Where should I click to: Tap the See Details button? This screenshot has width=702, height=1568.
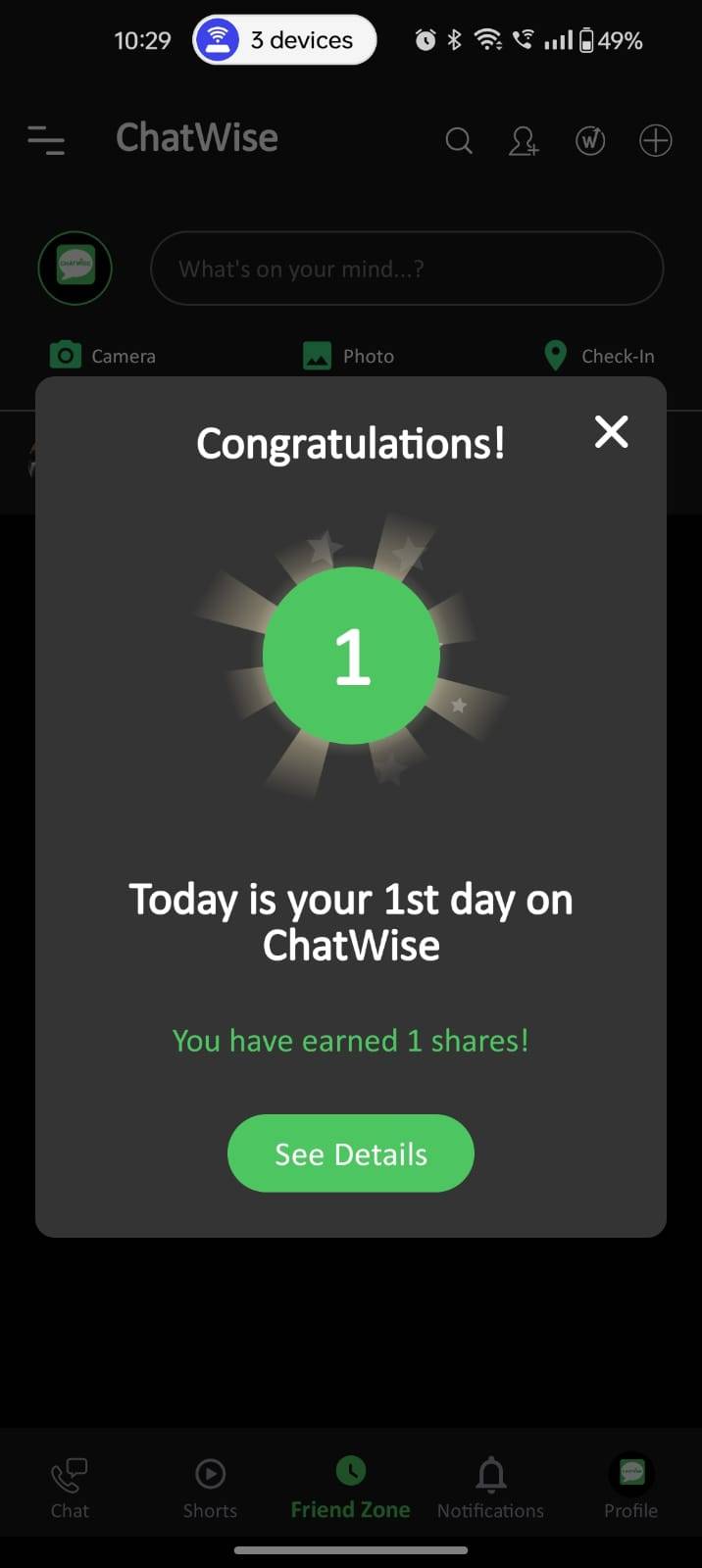point(351,1153)
